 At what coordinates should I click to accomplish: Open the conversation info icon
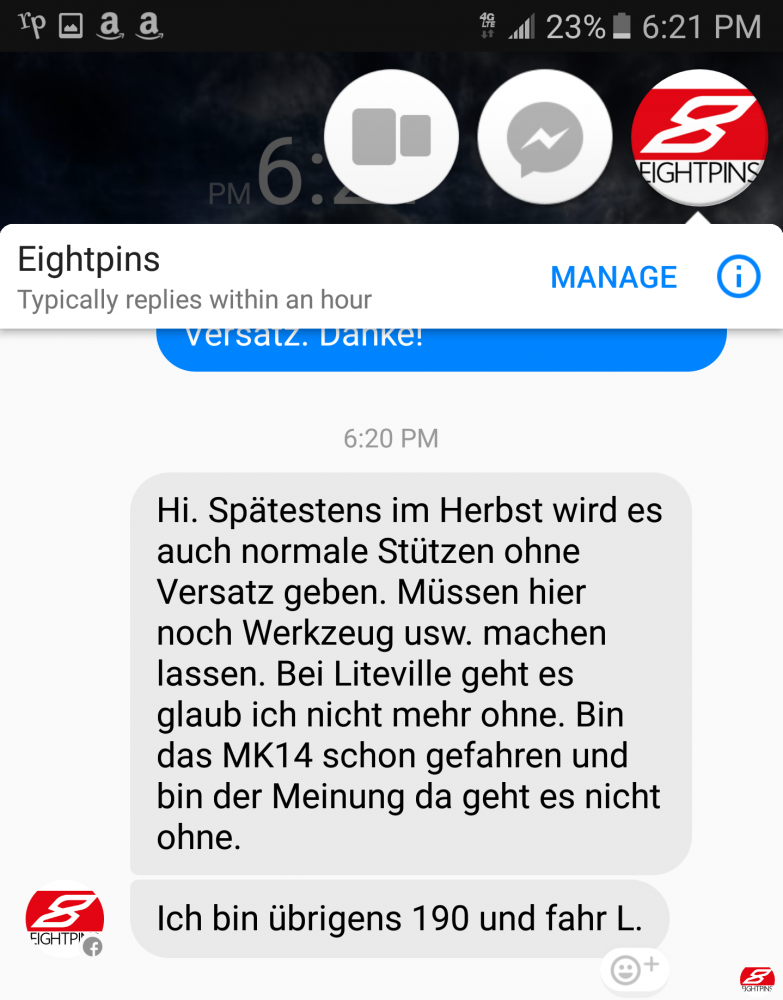738,277
